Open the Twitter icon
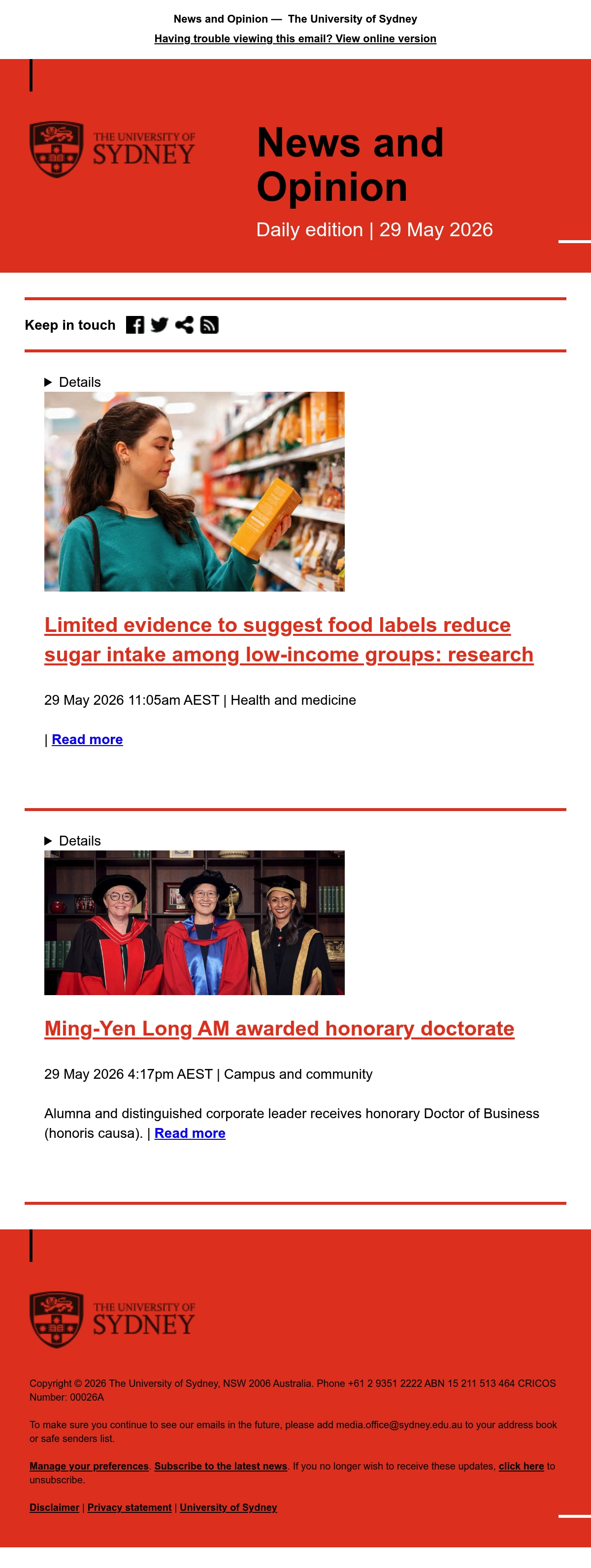 click(160, 325)
